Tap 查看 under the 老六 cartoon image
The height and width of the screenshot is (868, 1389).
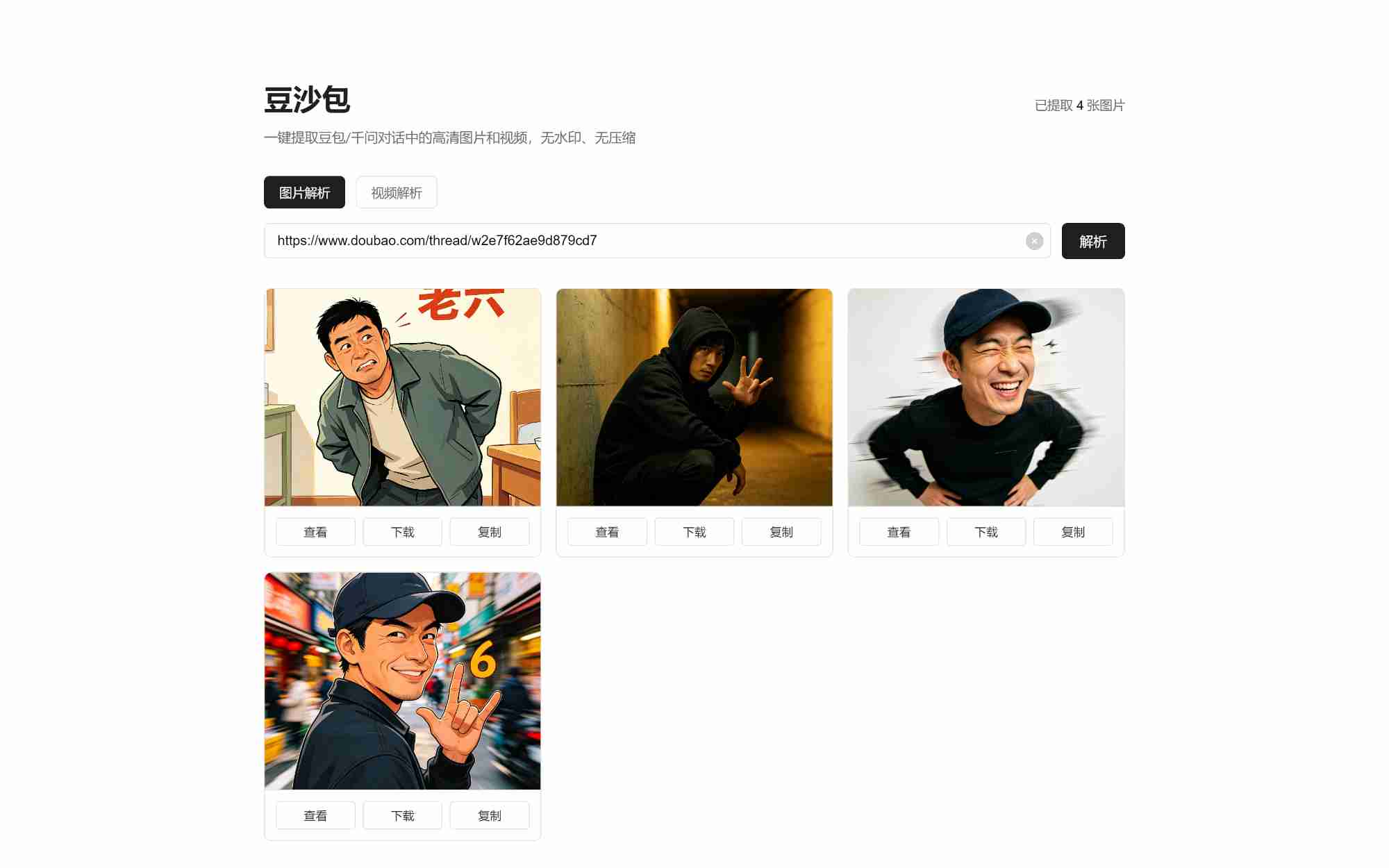coord(315,532)
